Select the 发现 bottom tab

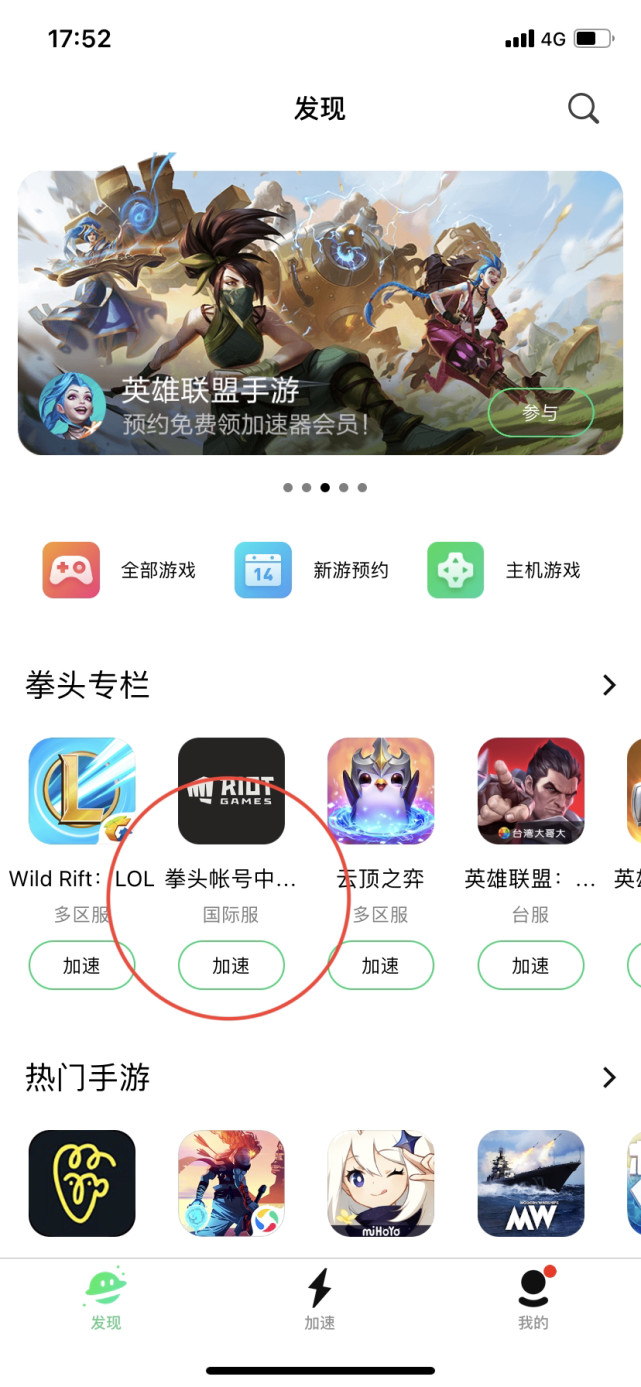click(106, 1300)
